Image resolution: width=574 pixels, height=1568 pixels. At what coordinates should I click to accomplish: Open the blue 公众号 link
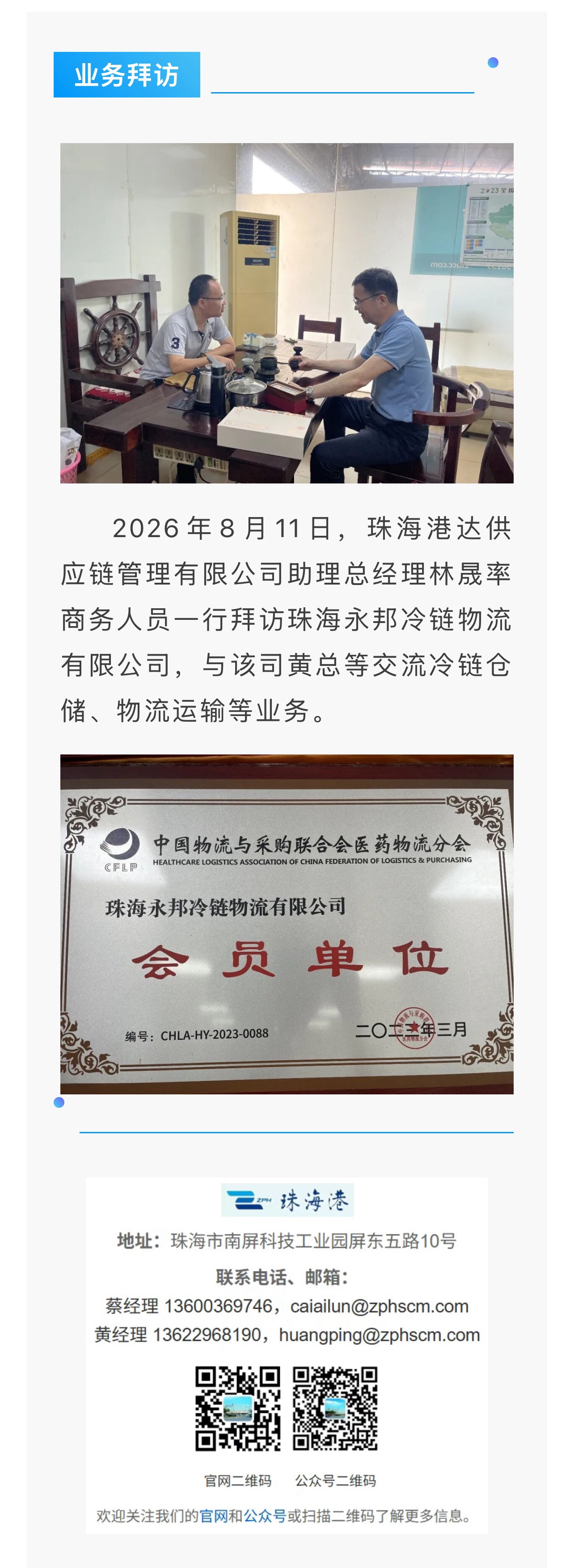[x=265, y=1515]
